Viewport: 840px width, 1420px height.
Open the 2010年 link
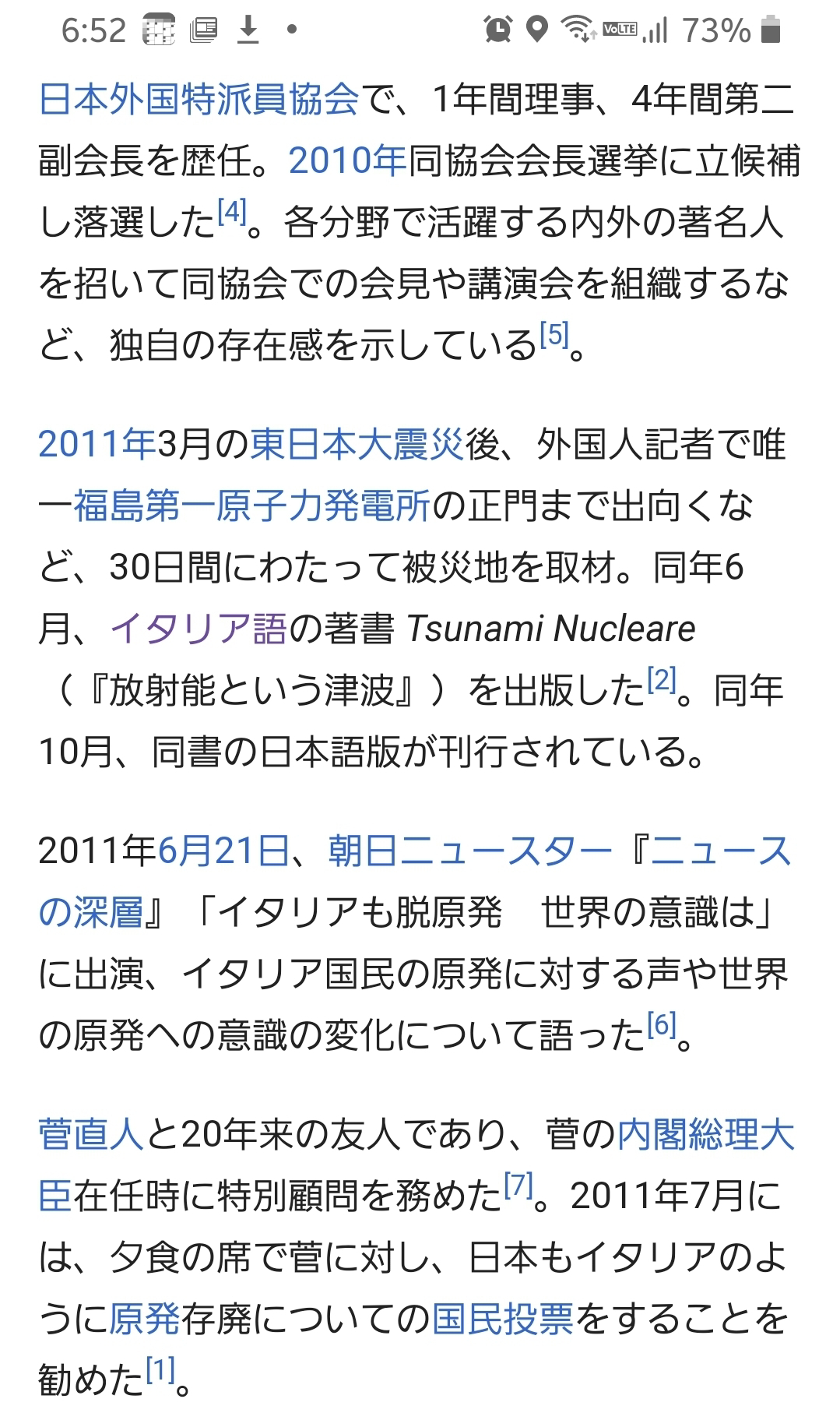pyautogui.click(x=348, y=161)
